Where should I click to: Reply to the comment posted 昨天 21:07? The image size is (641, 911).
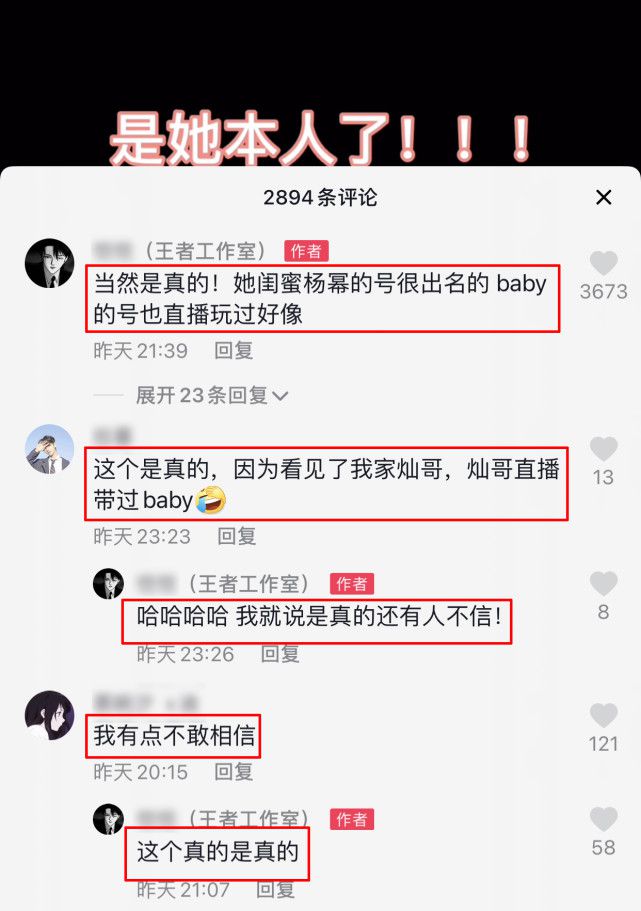276,889
